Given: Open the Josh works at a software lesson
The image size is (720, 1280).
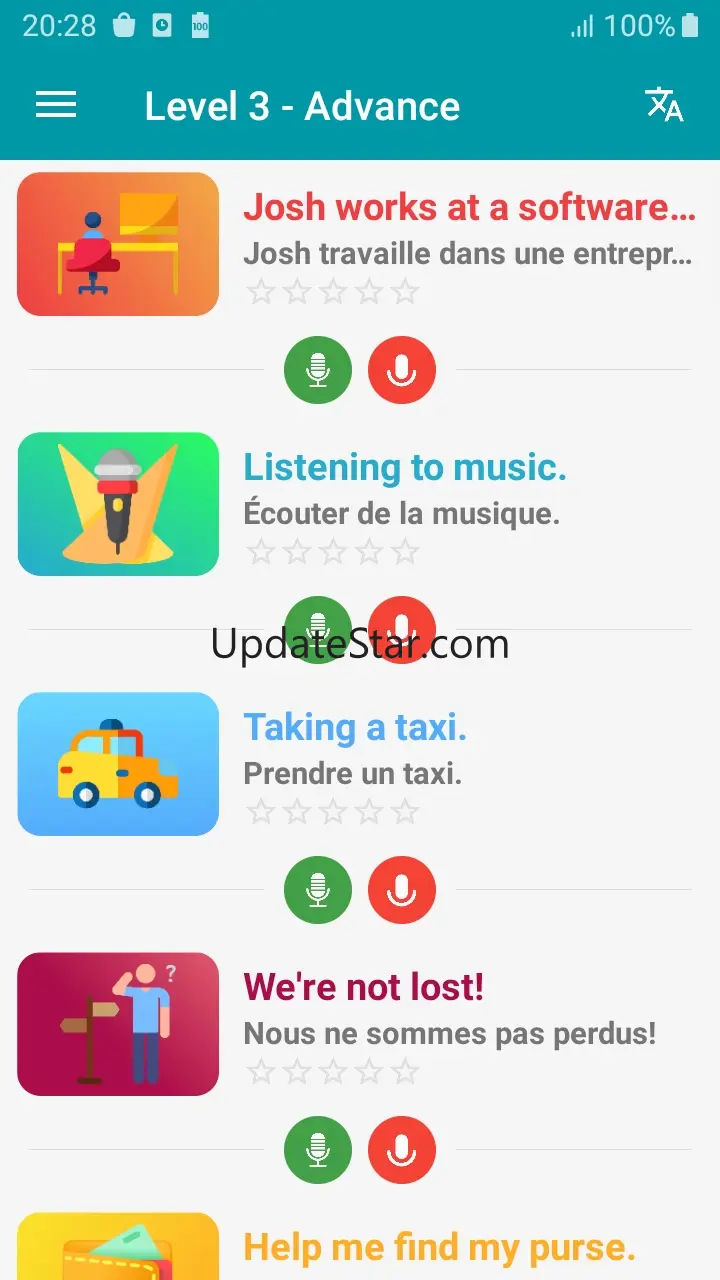Looking at the screenshot, I should pyautogui.click(x=468, y=208).
